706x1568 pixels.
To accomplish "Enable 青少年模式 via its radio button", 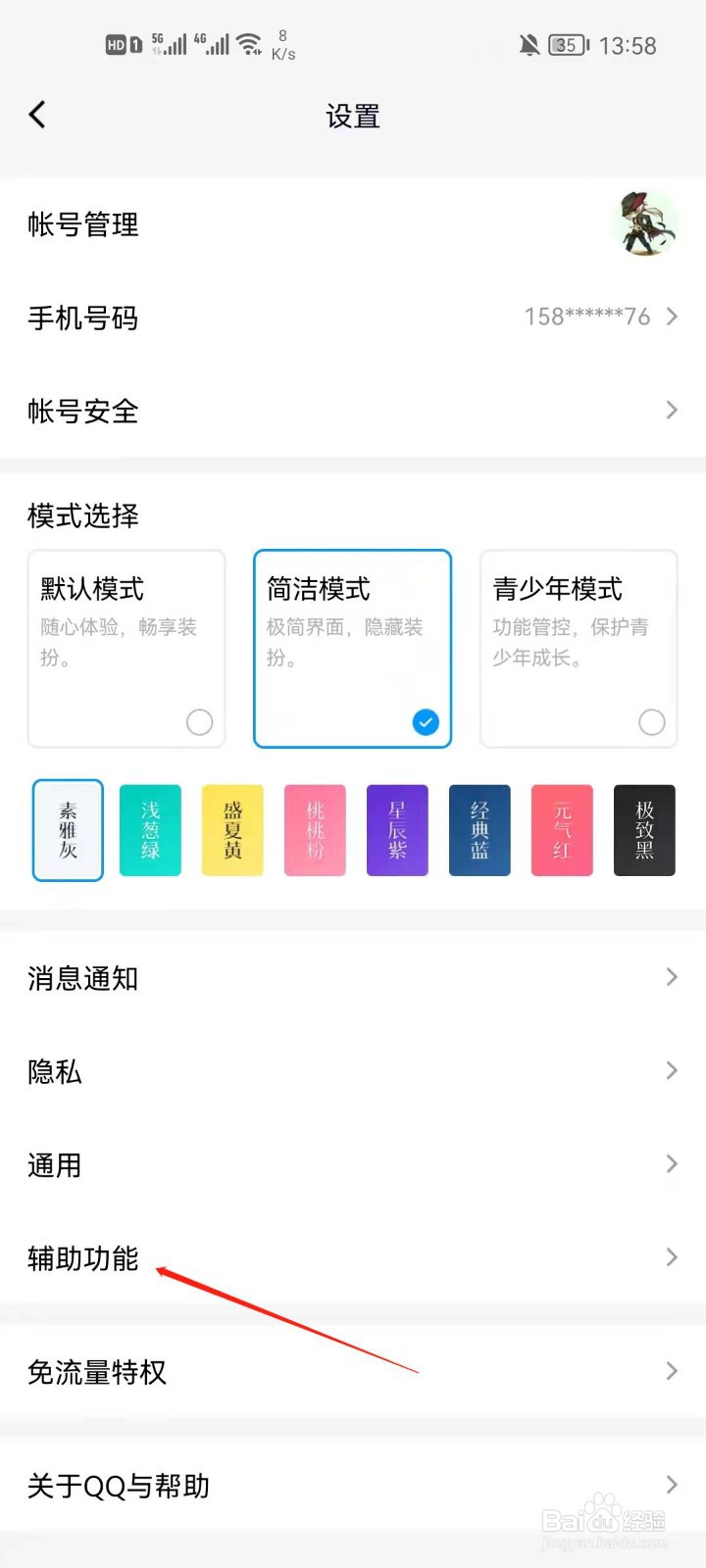I will (x=651, y=721).
